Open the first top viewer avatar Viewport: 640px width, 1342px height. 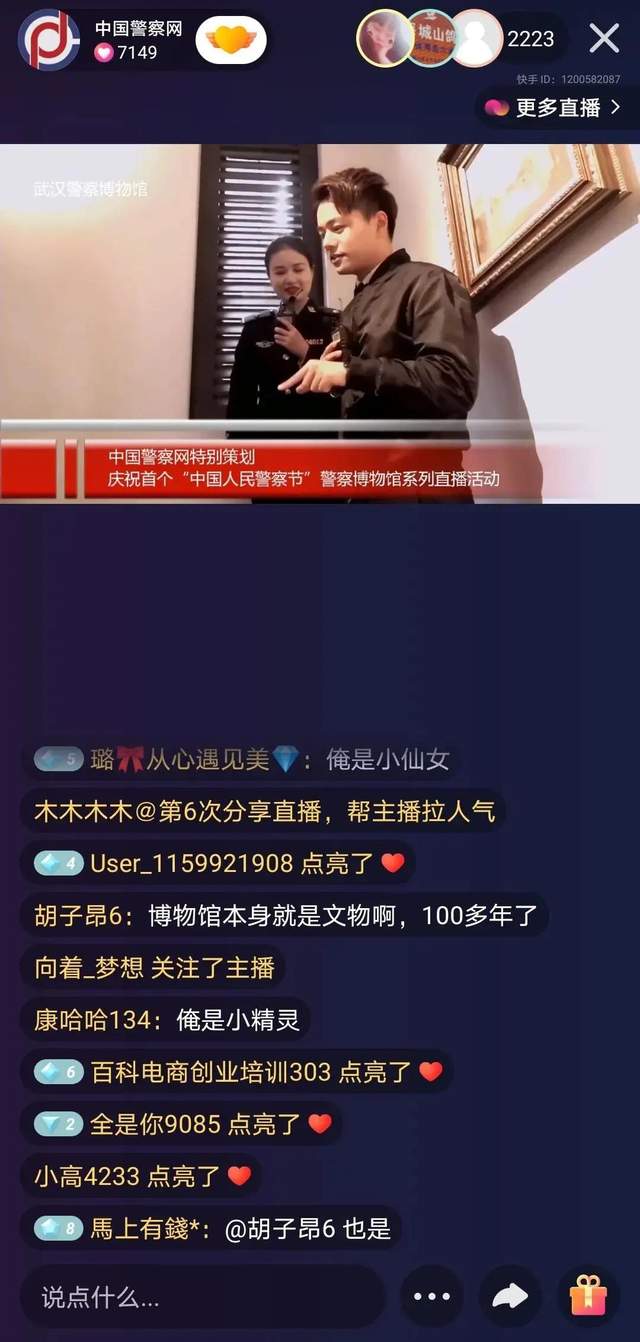[383, 39]
